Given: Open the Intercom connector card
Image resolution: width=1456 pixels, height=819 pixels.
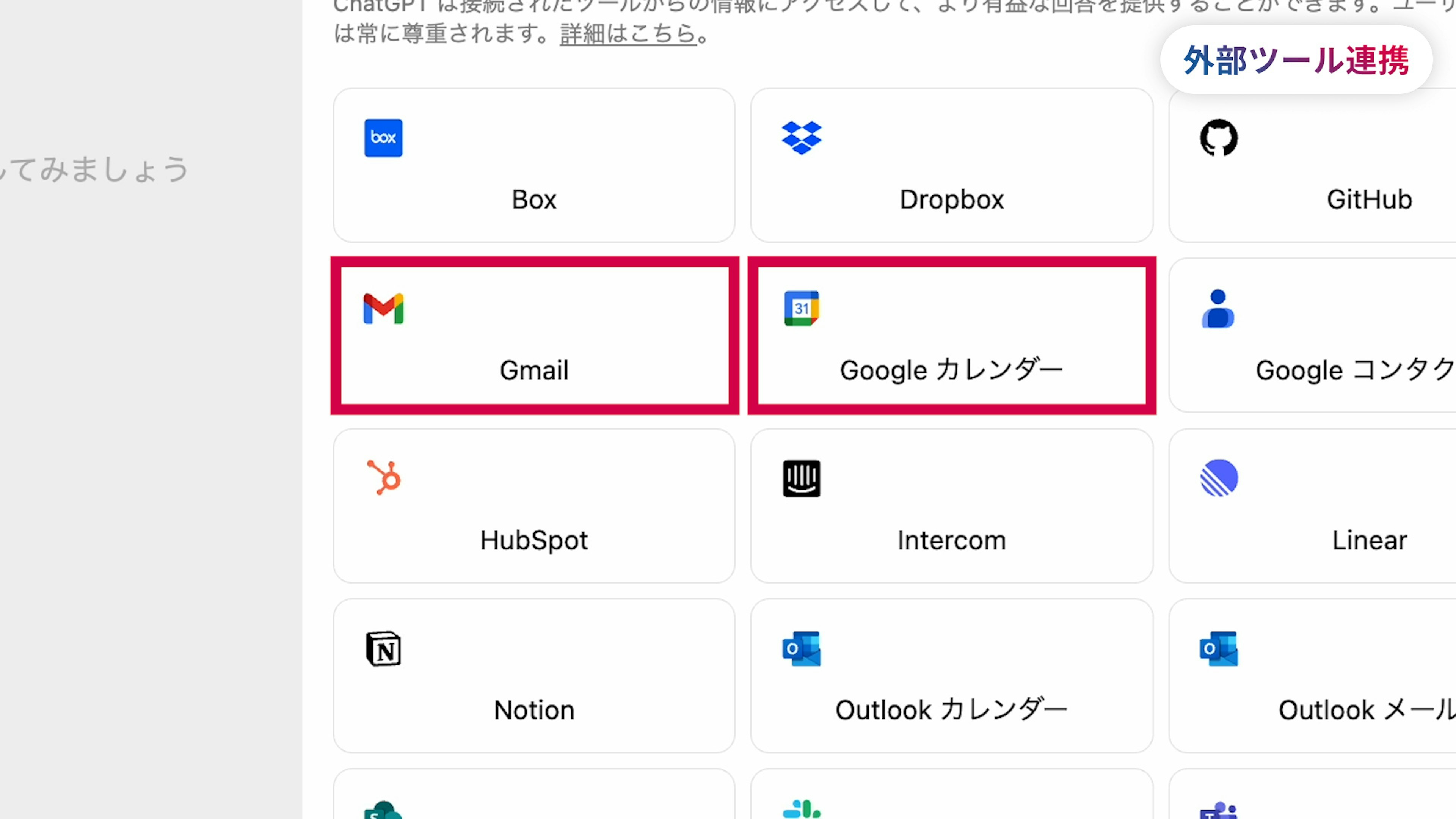Looking at the screenshot, I should pyautogui.click(x=951, y=506).
